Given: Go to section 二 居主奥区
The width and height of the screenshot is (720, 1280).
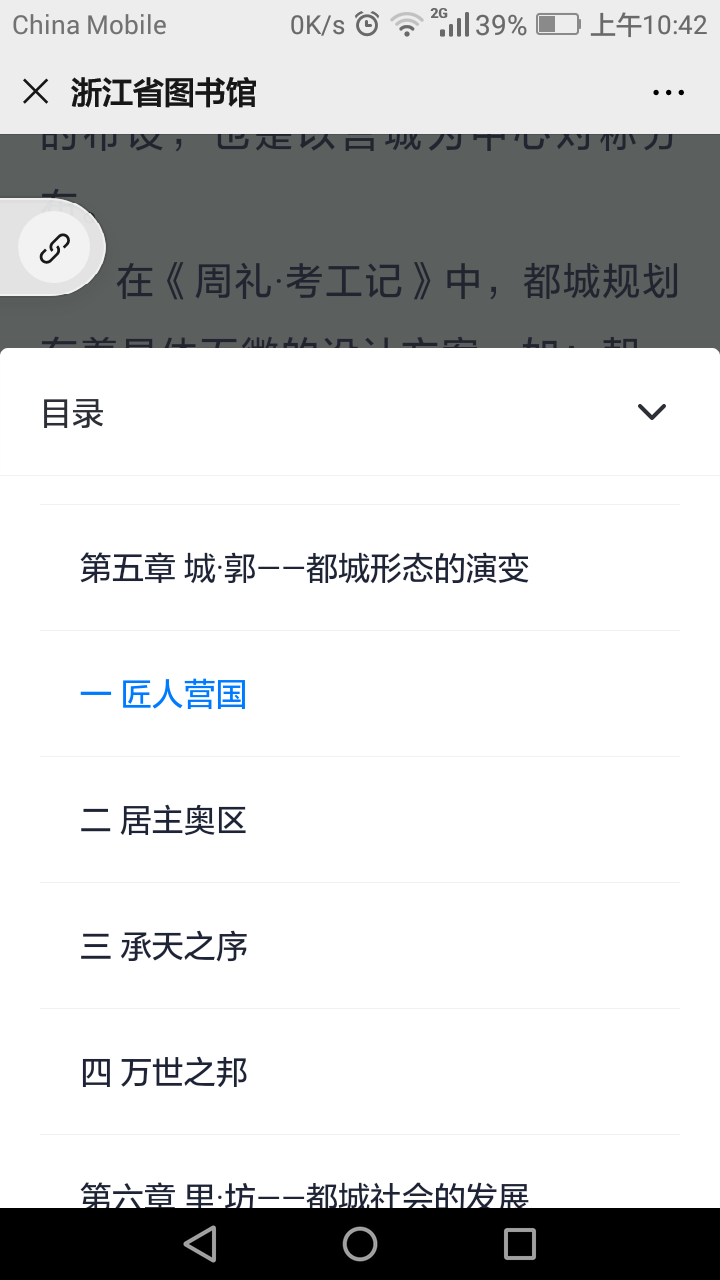Looking at the screenshot, I should (x=164, y=821).
